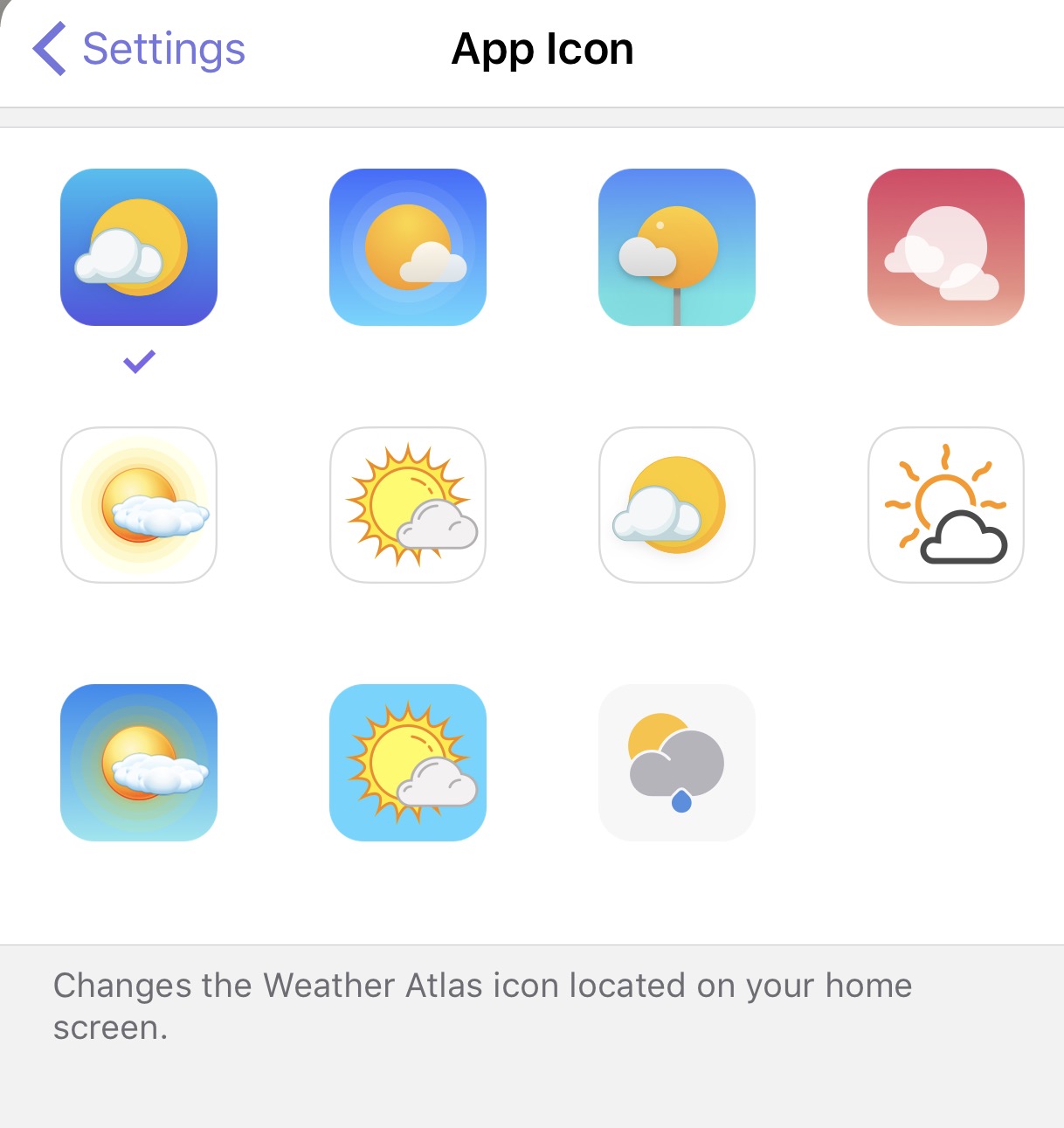Screen dimensions: 1064x1128
Task: Pick the minimal white sun behind cloud icon
Action: pos(677,505)
